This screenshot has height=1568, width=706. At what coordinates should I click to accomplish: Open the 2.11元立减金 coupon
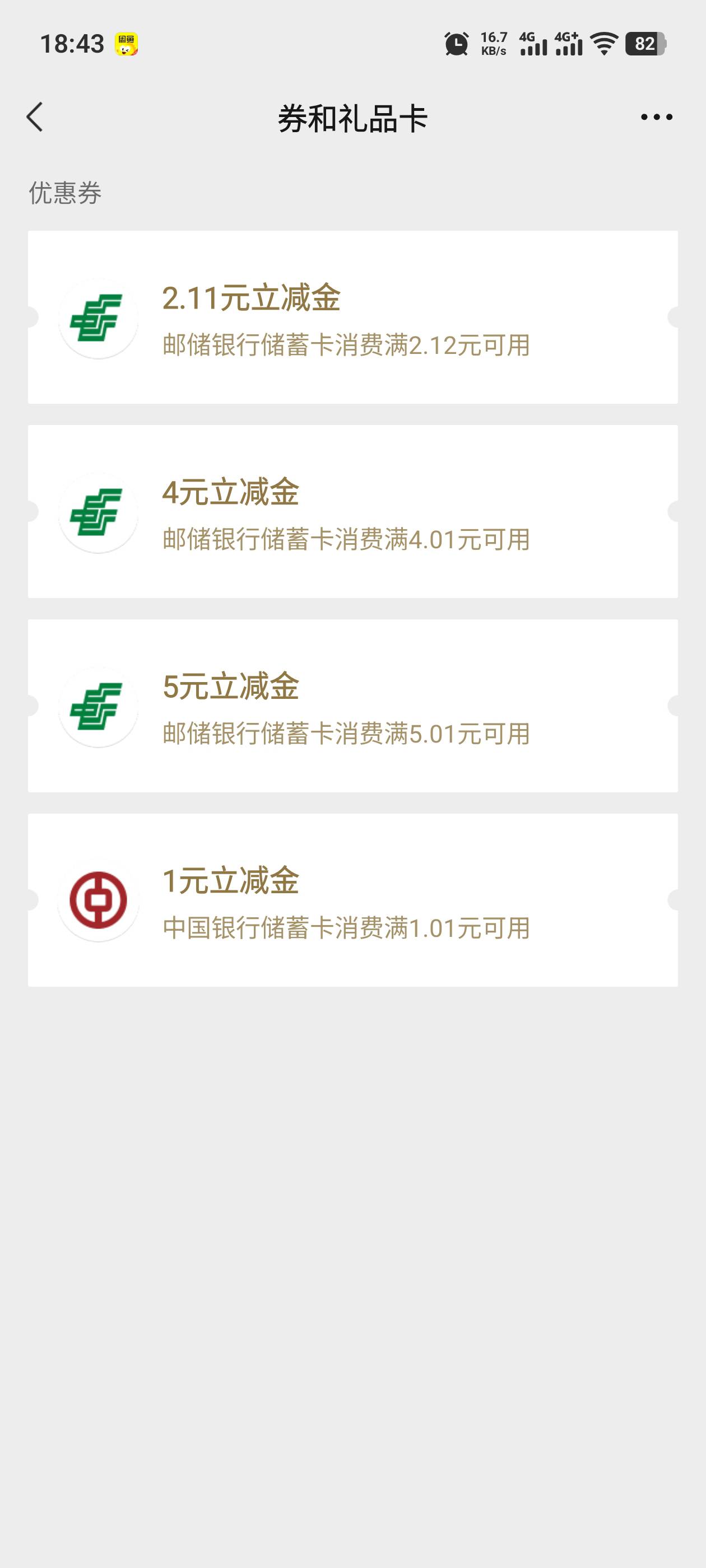click(352, 317)
